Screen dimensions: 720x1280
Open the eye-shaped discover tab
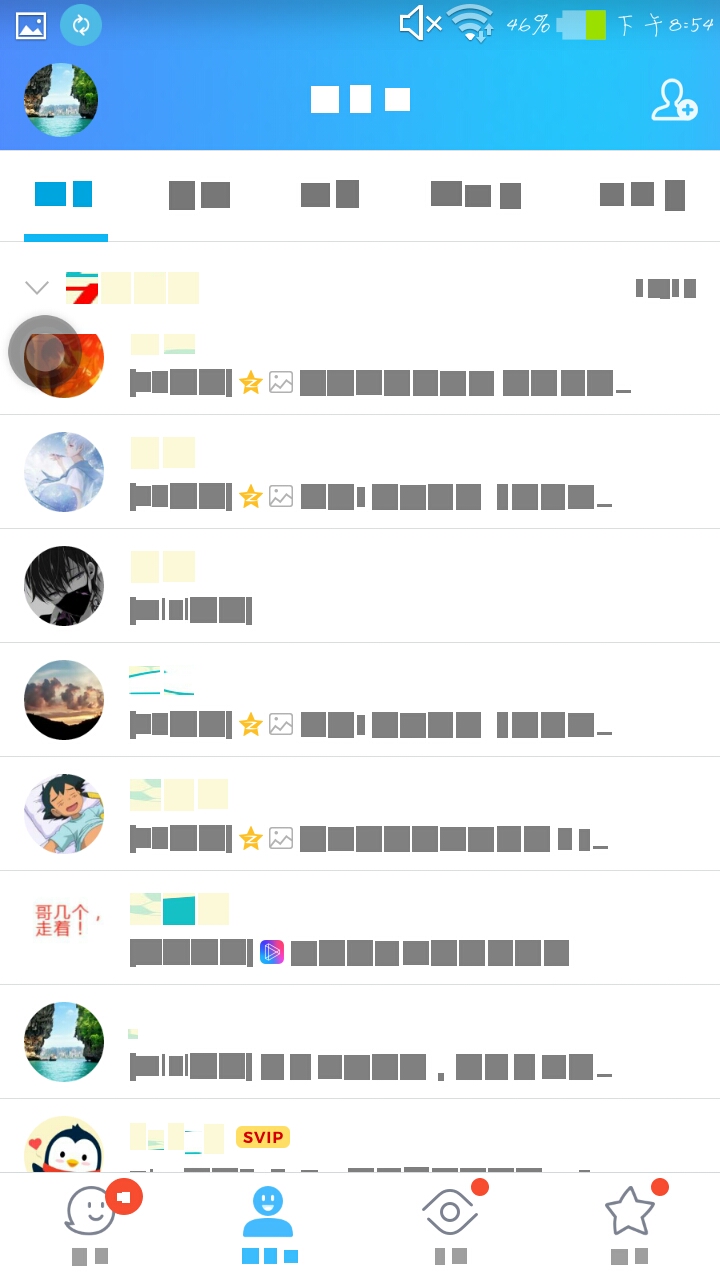tap(450, 1225)
